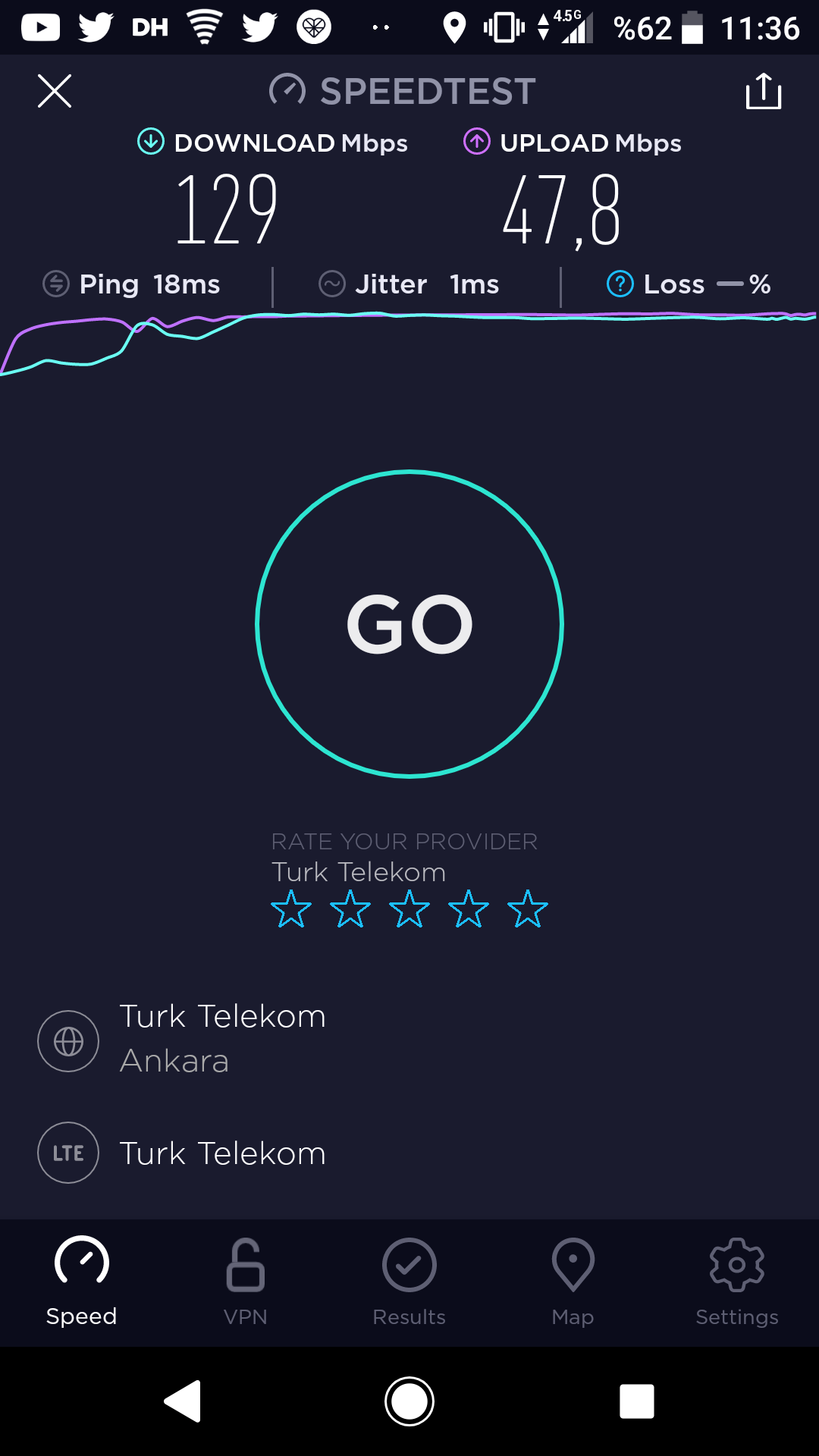Close the speed test results

[55, 91]
